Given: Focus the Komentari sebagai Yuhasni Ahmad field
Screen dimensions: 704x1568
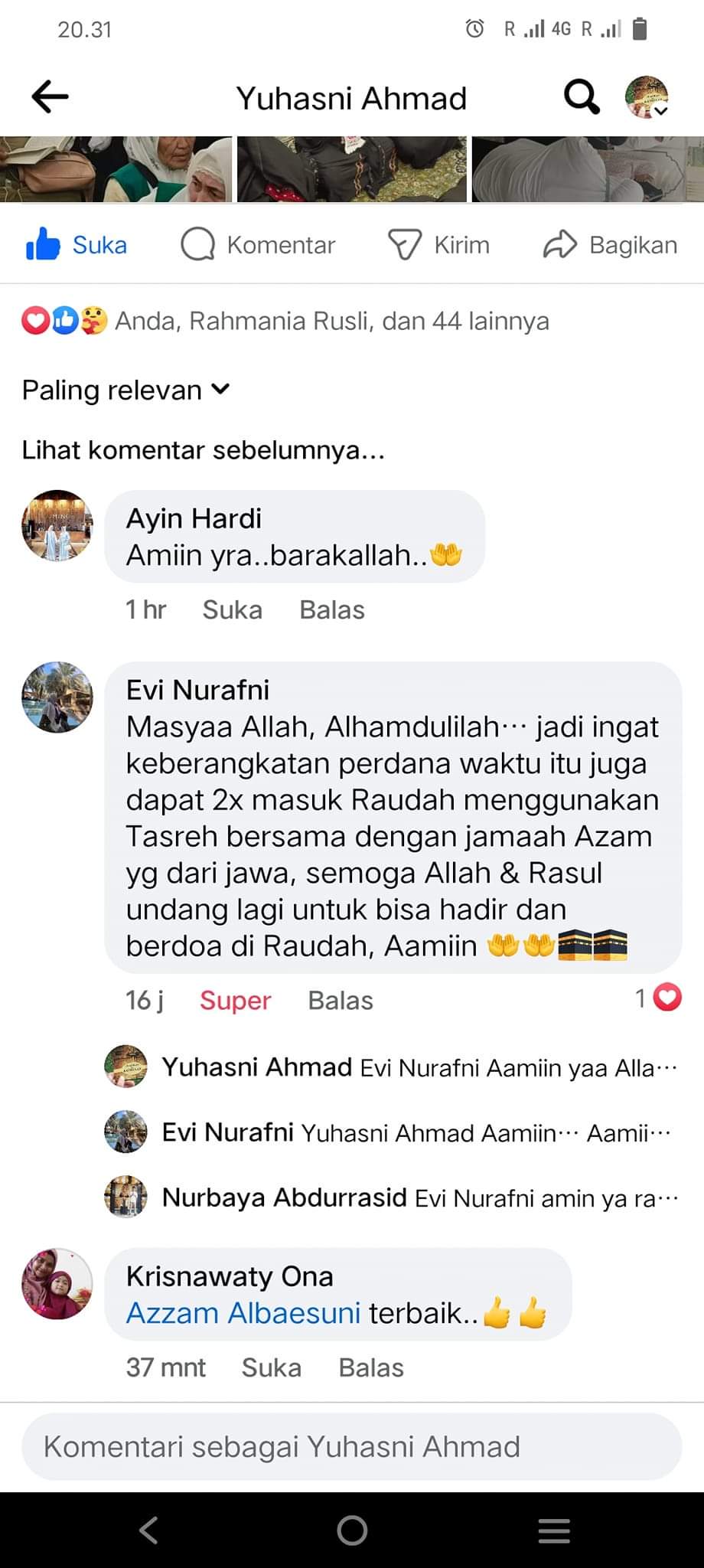Looking at the screenshot, I should [352, 1447].
